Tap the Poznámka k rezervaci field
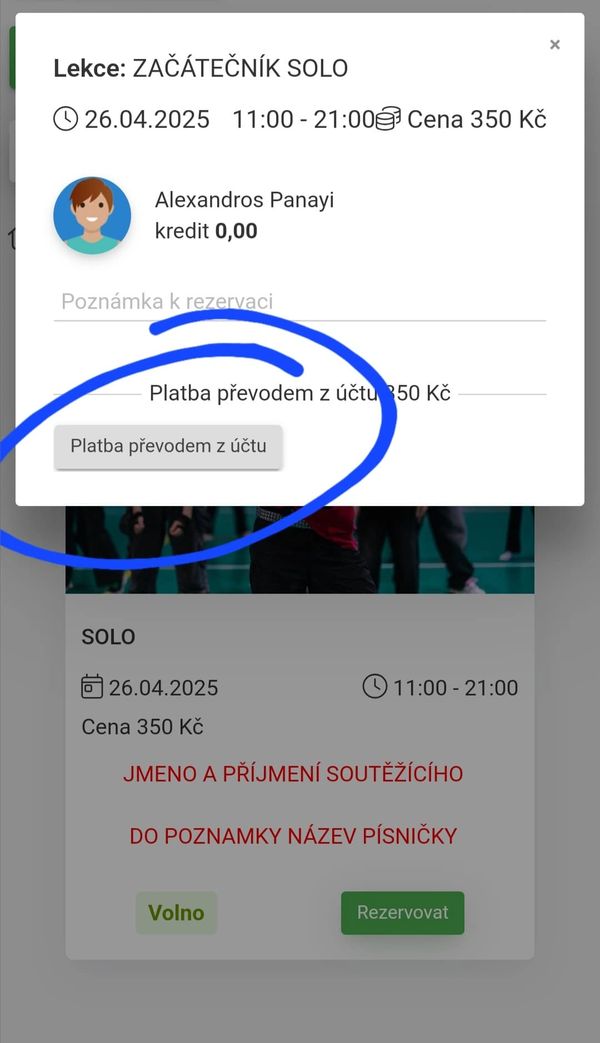Screen dimensions: 600x1043 [299, 302]
